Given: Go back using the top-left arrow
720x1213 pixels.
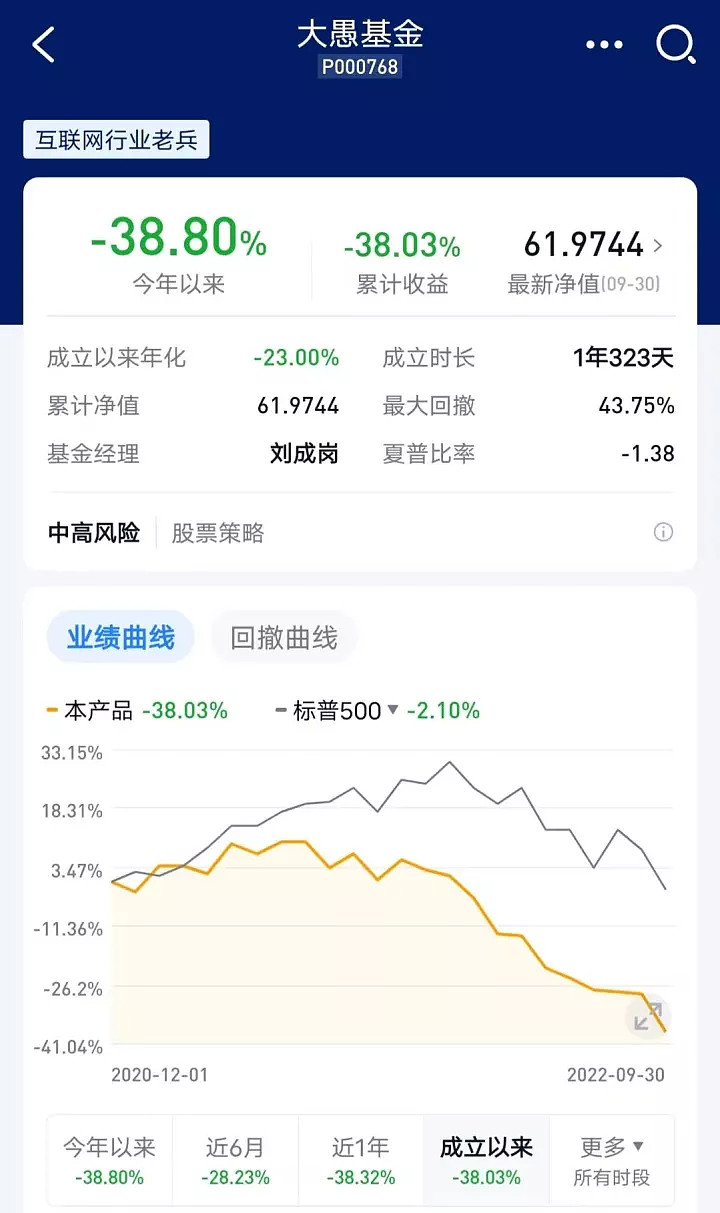Looking at the screenshot, I should (43, 45).
